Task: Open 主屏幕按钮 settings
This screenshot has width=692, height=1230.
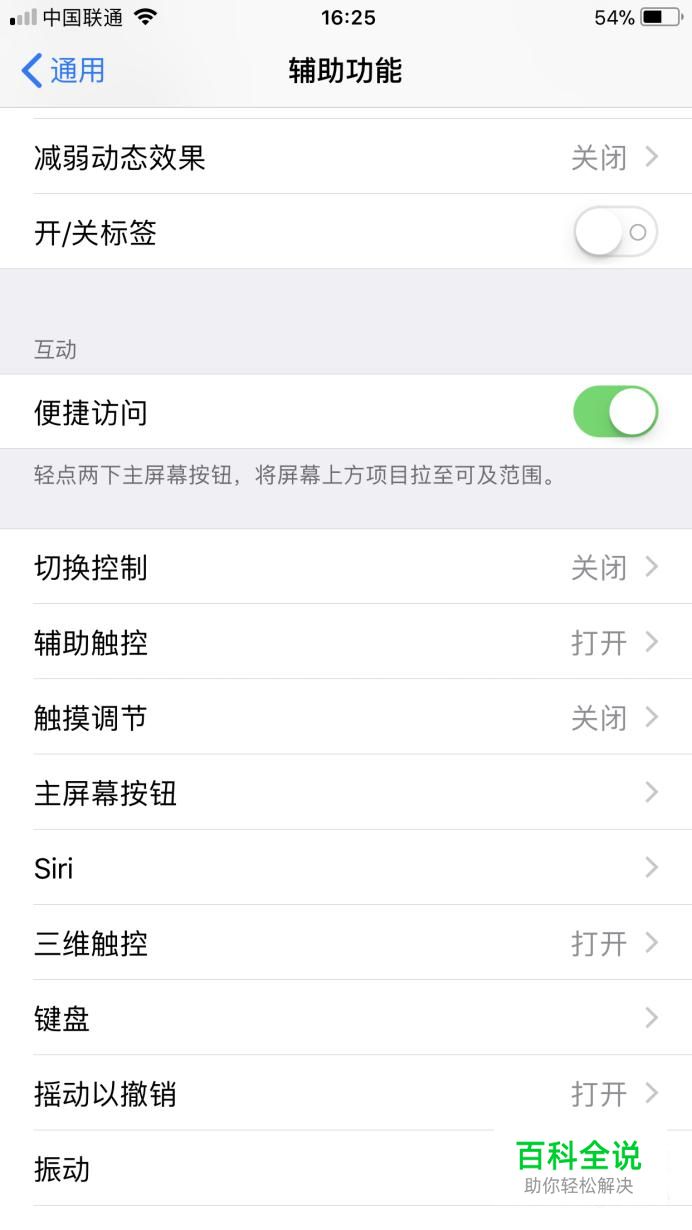Action: (x=346, y=793)
